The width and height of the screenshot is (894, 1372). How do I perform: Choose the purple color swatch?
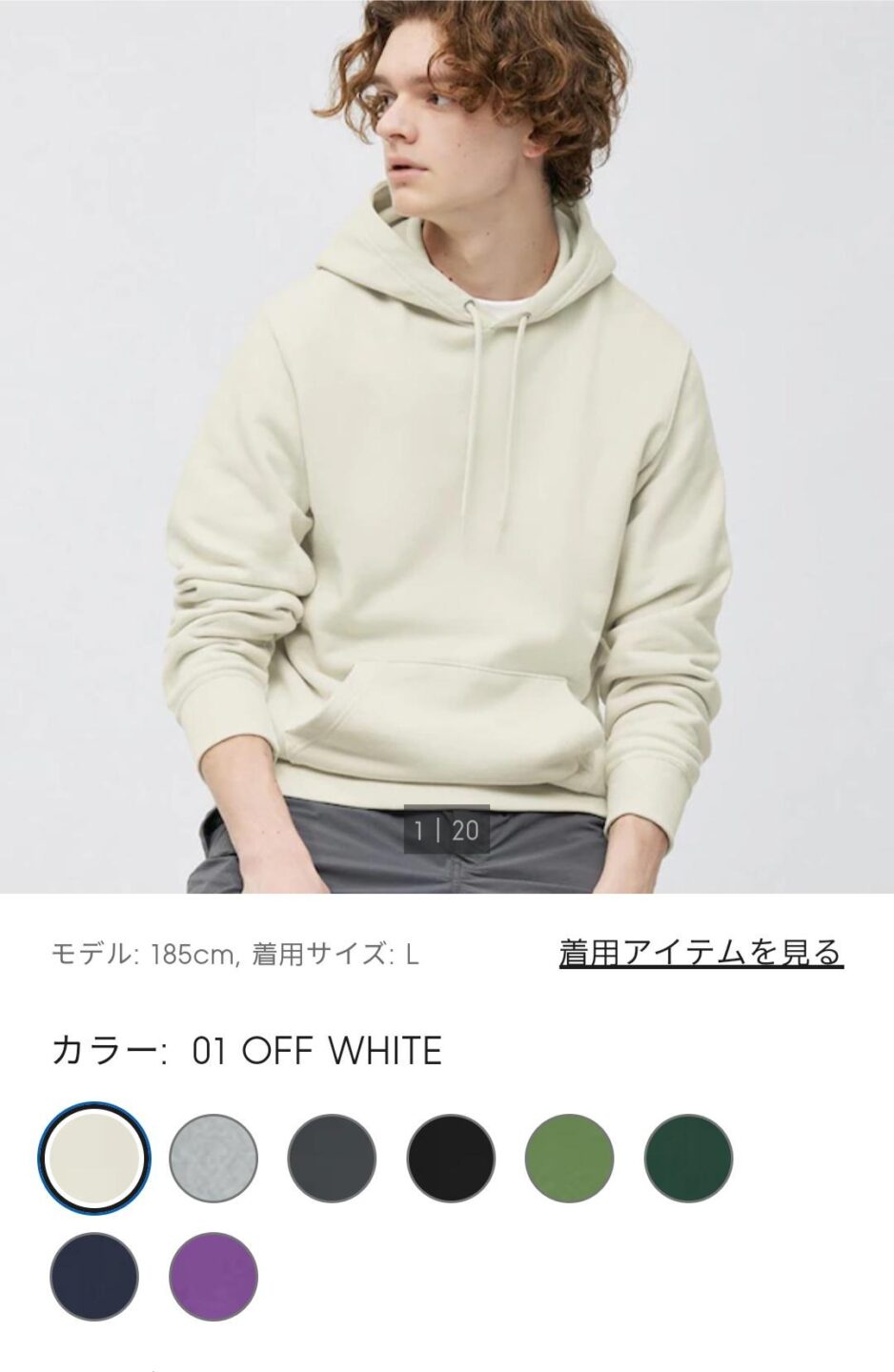click(x=213, y=1277)
